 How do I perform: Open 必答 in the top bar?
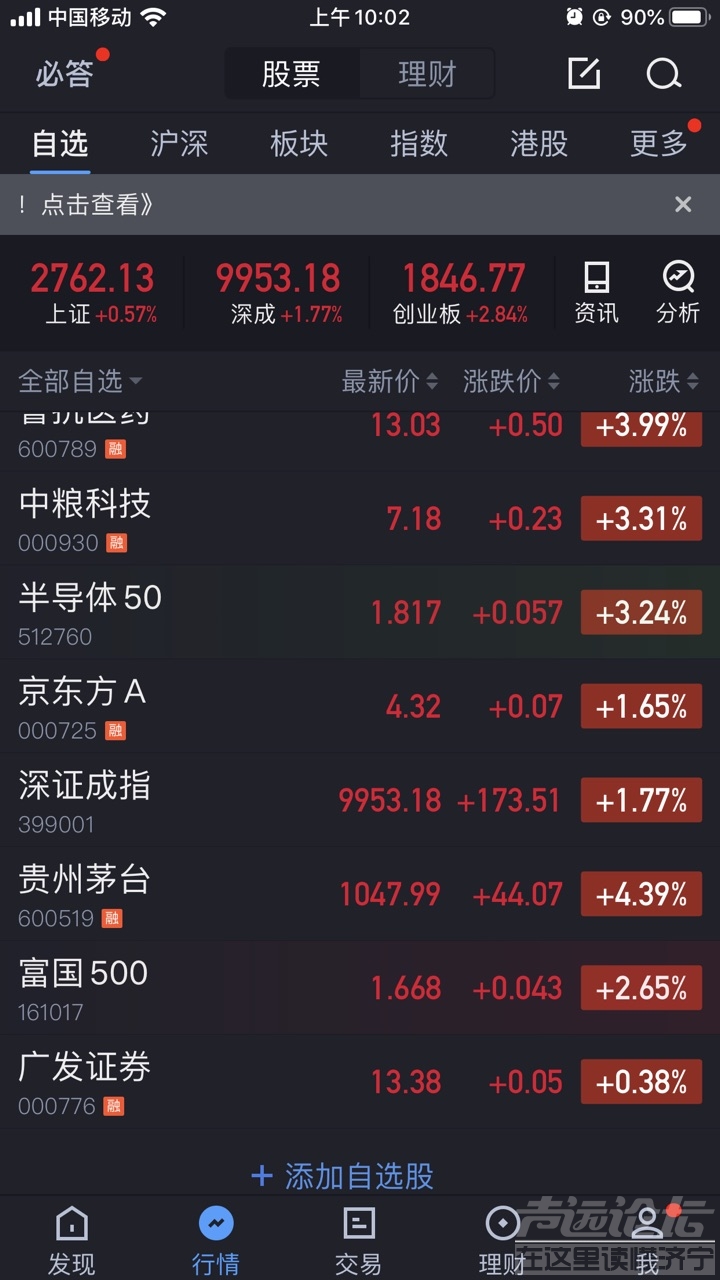click(65, 75)
